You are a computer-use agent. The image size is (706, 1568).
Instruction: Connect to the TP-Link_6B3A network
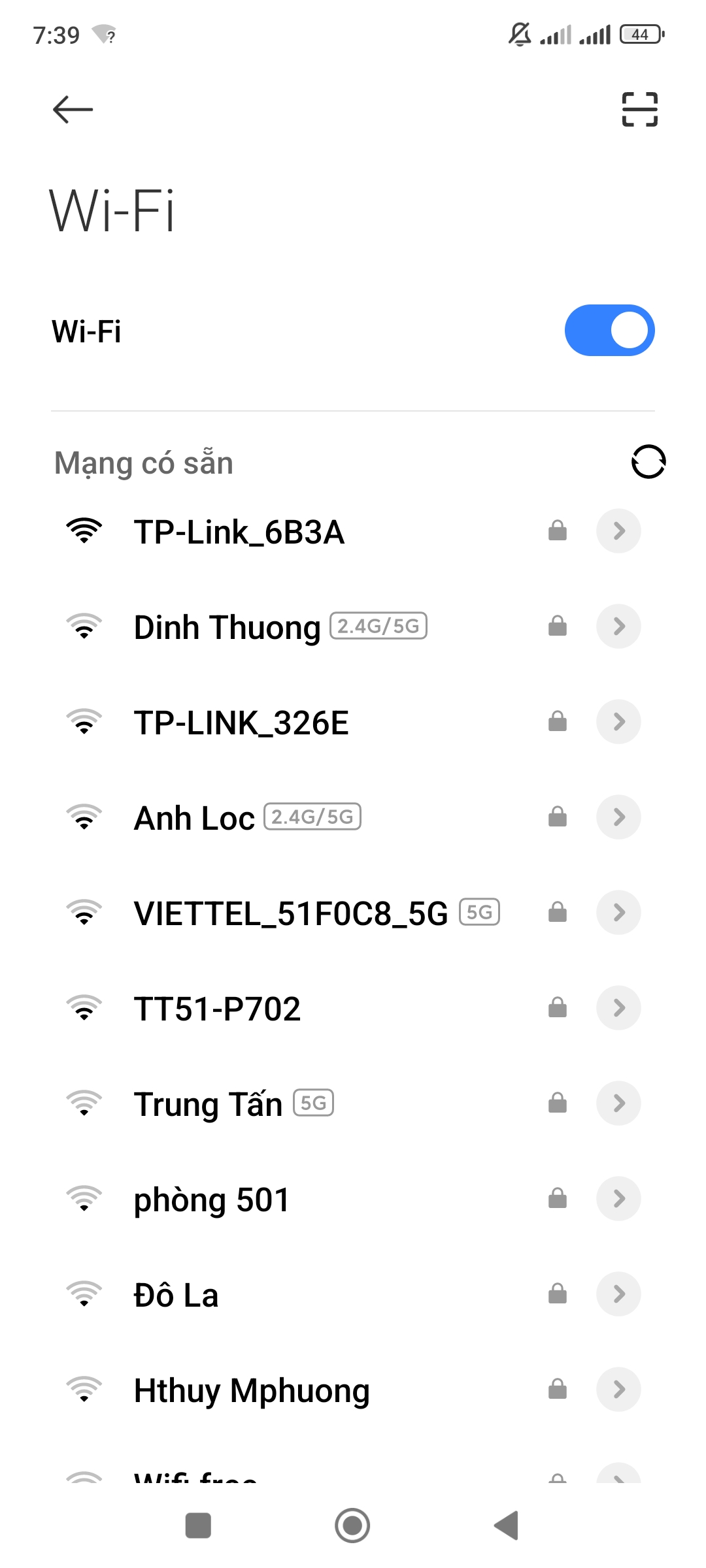(x=239, y=532)
